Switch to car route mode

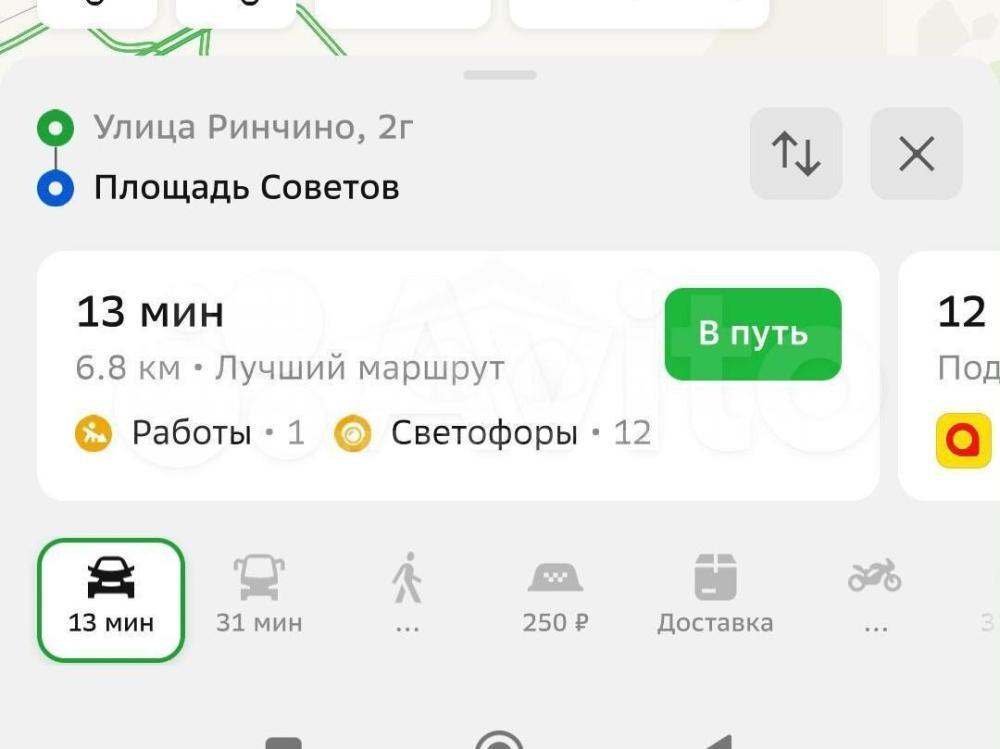(x=111, y=599)
